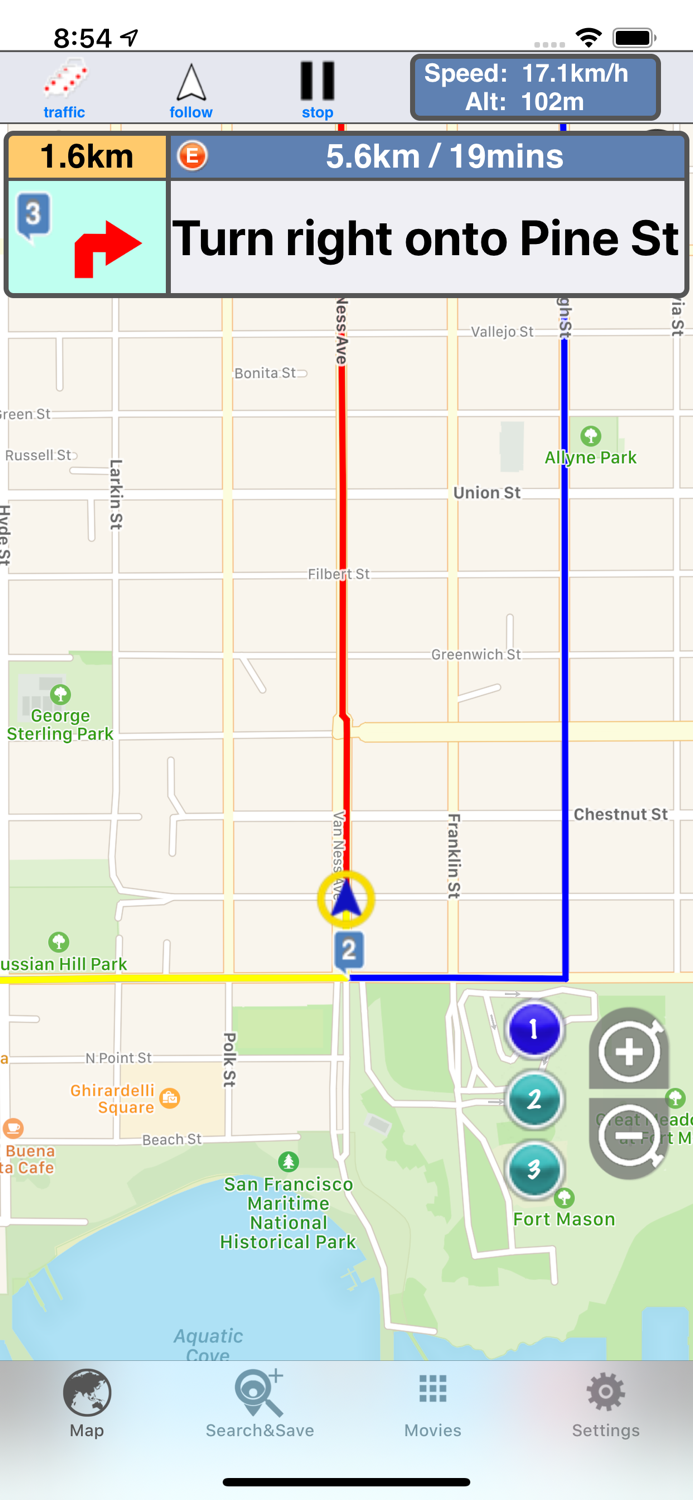The width and height of the screenshot is (693, 1500).
Task: Select round button number 3
Action: [534, 1170]
